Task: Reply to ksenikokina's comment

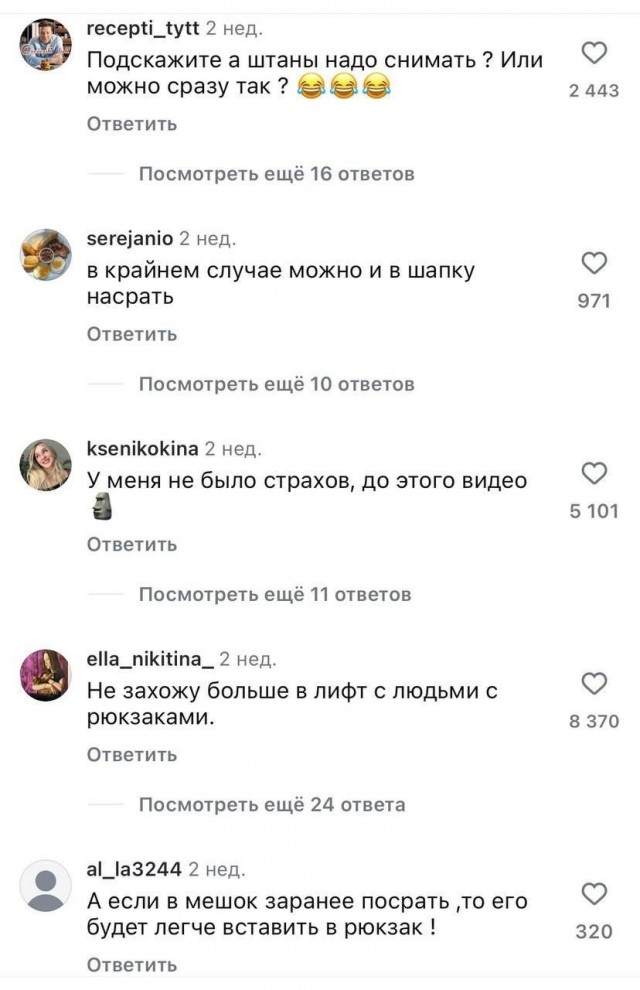Action: tap(132, 544)
